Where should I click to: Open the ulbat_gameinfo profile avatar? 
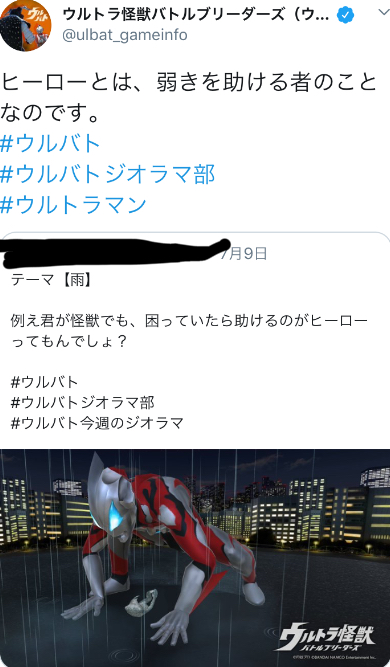(26, 25)
